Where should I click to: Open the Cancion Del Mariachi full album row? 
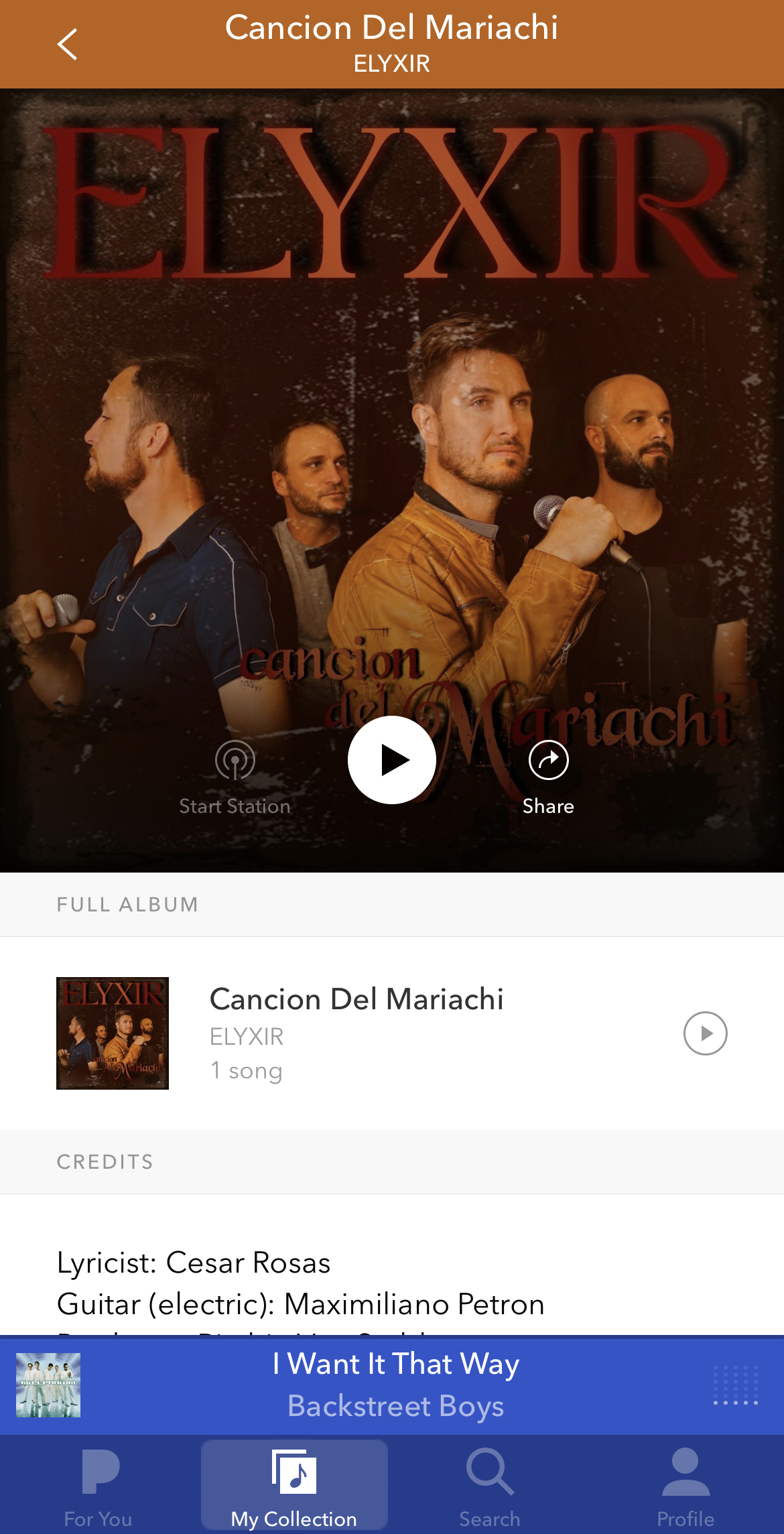coord(355,1033)
